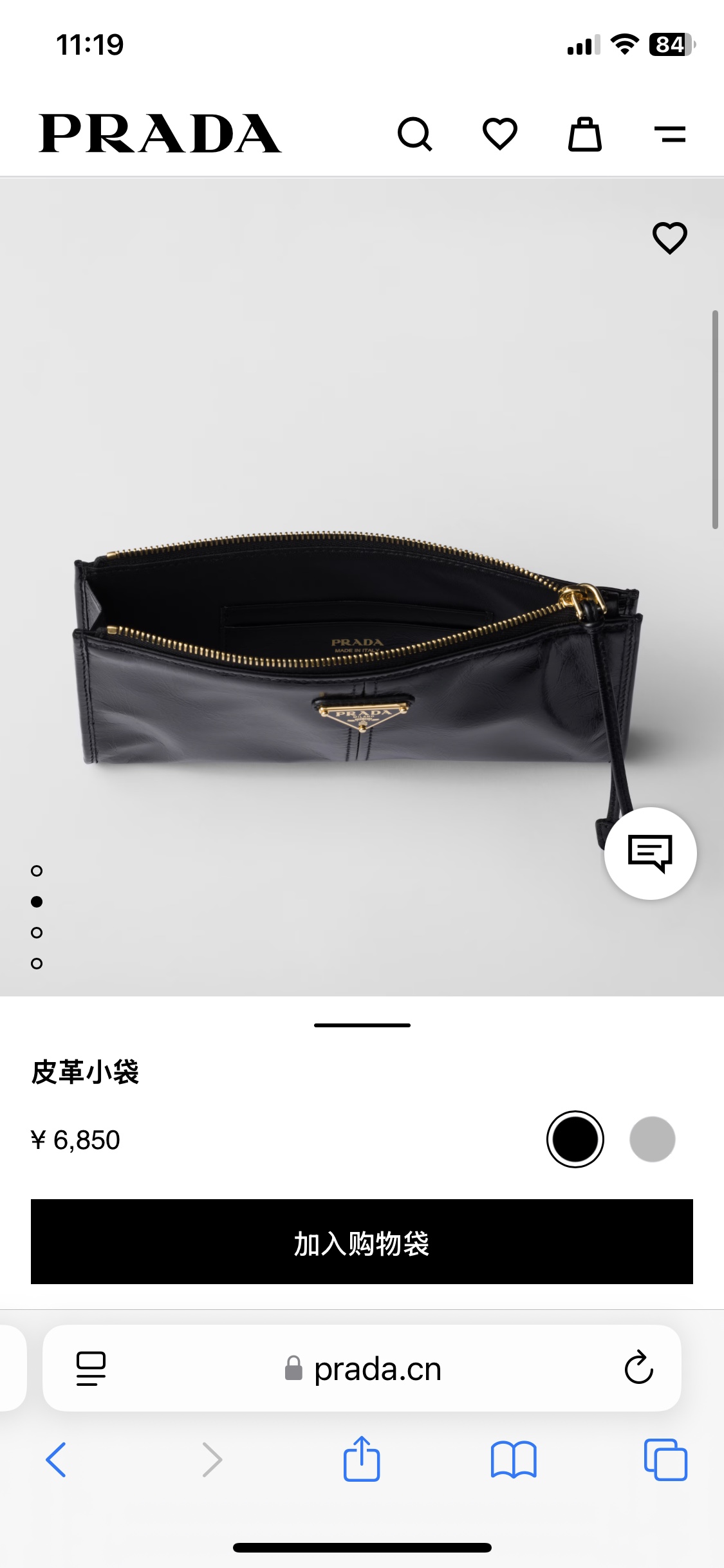Open the wishlist from the header
The height and width of the screenshot is (1568, 724).
pos(500,134)
